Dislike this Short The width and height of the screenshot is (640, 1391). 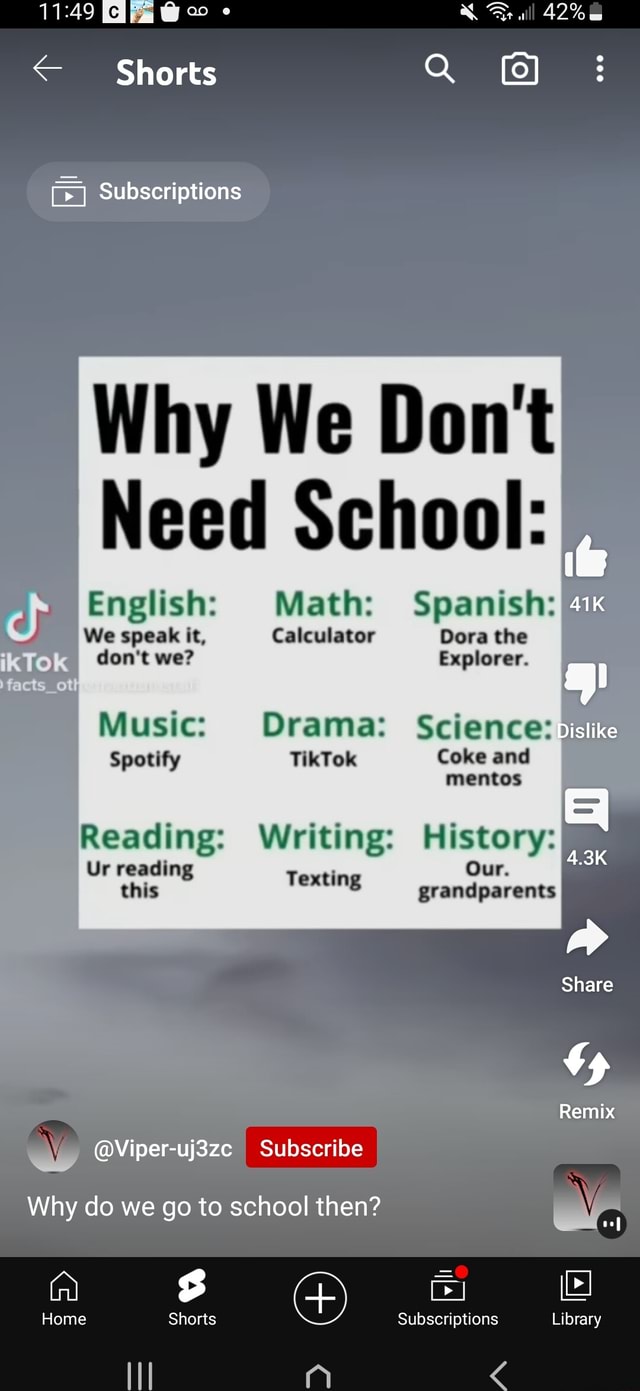[x=586, y=684]
